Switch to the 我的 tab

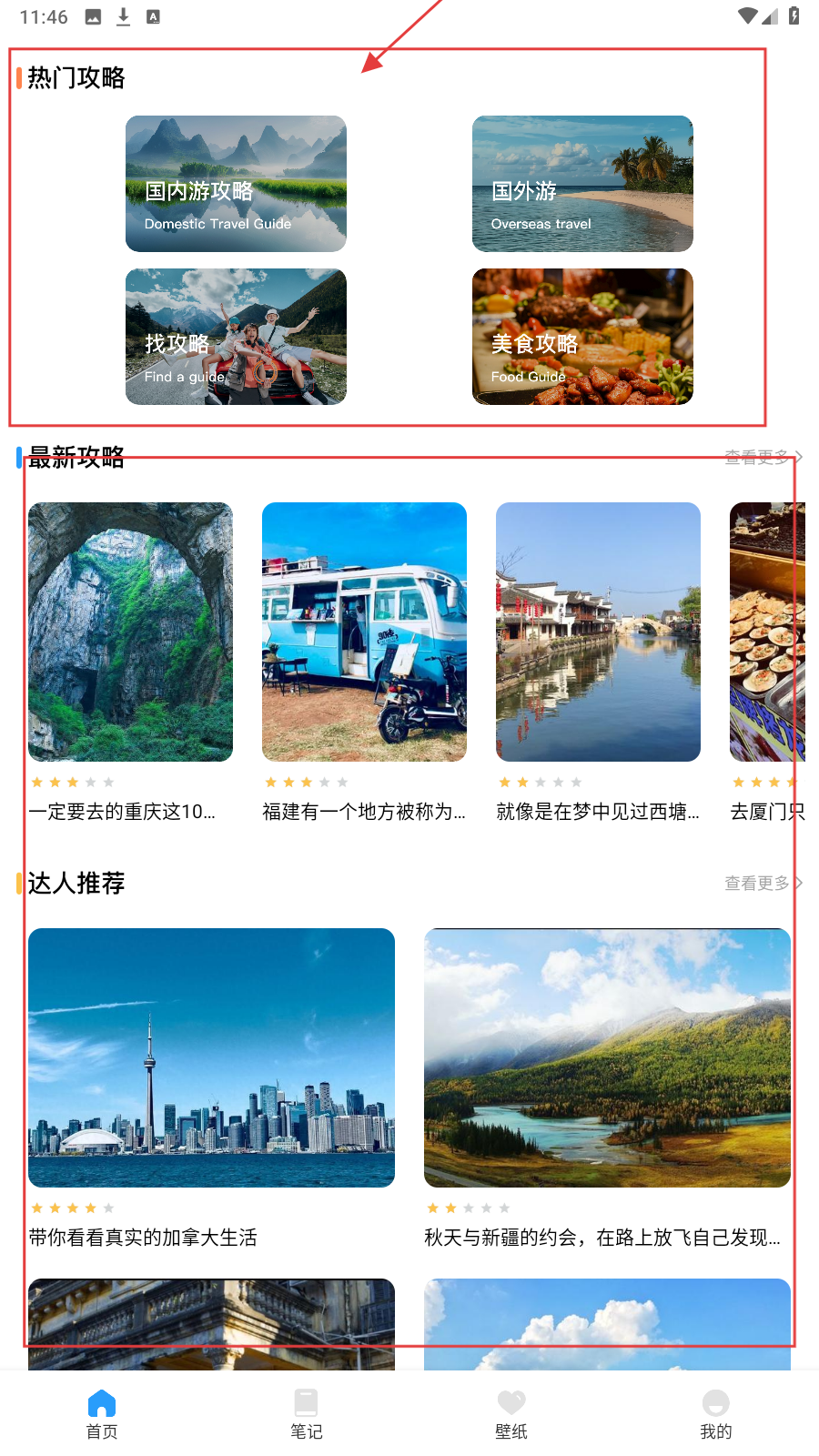tap(716, 1413)
